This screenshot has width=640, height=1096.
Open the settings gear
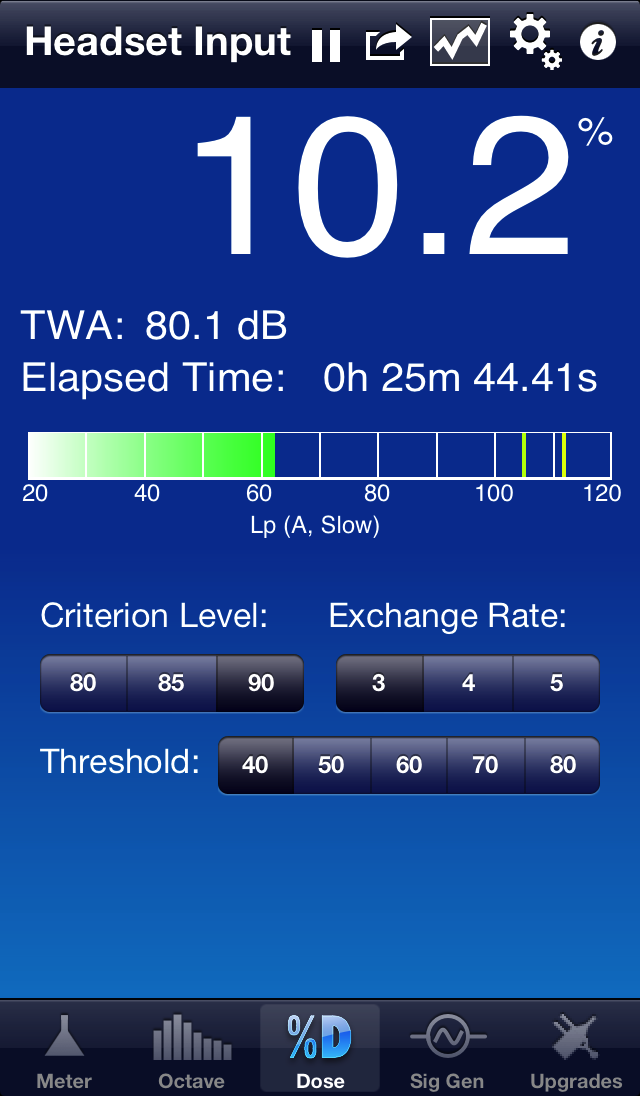tap(535, 43)
